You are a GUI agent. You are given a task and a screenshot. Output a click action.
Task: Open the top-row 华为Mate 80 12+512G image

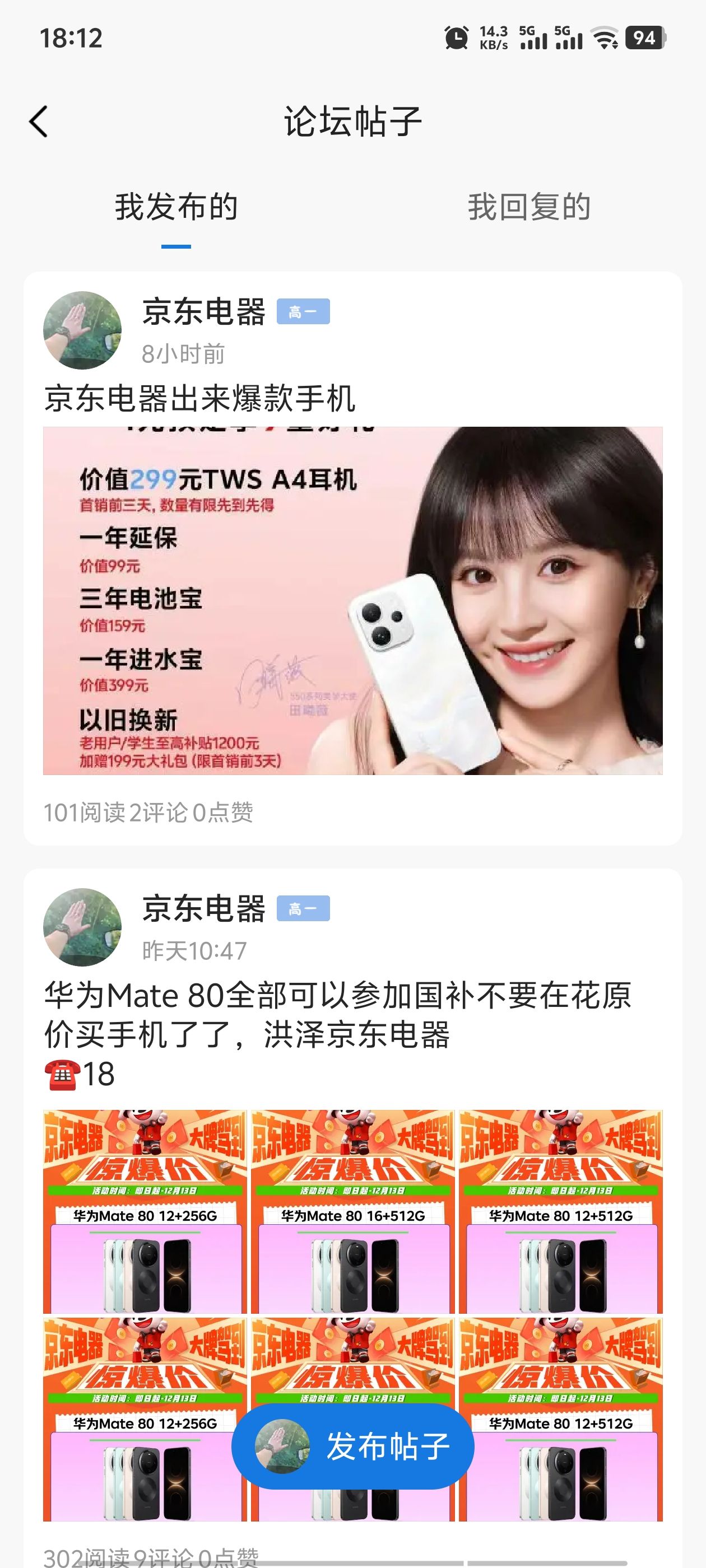pos(560,1211)
